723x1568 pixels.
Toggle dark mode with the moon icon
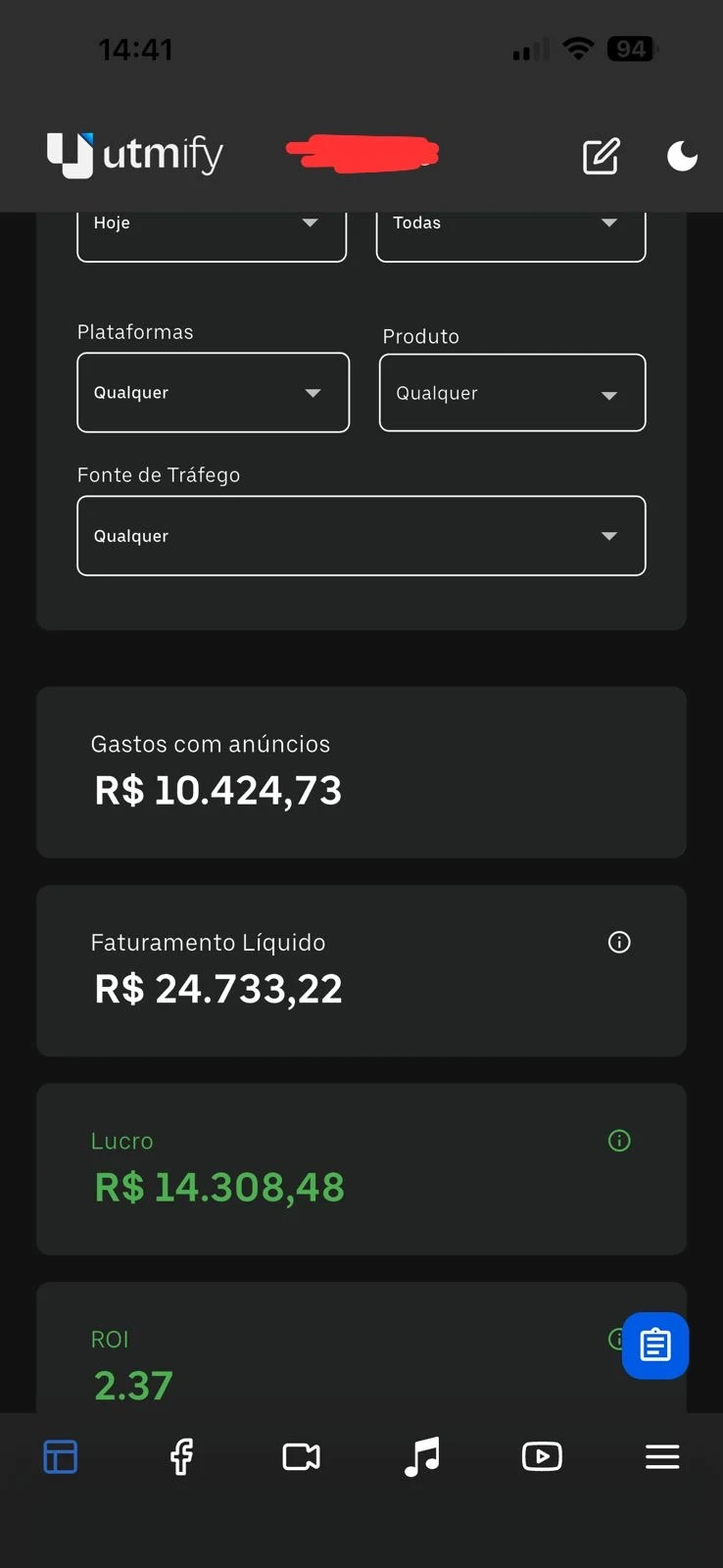[683, 155]
